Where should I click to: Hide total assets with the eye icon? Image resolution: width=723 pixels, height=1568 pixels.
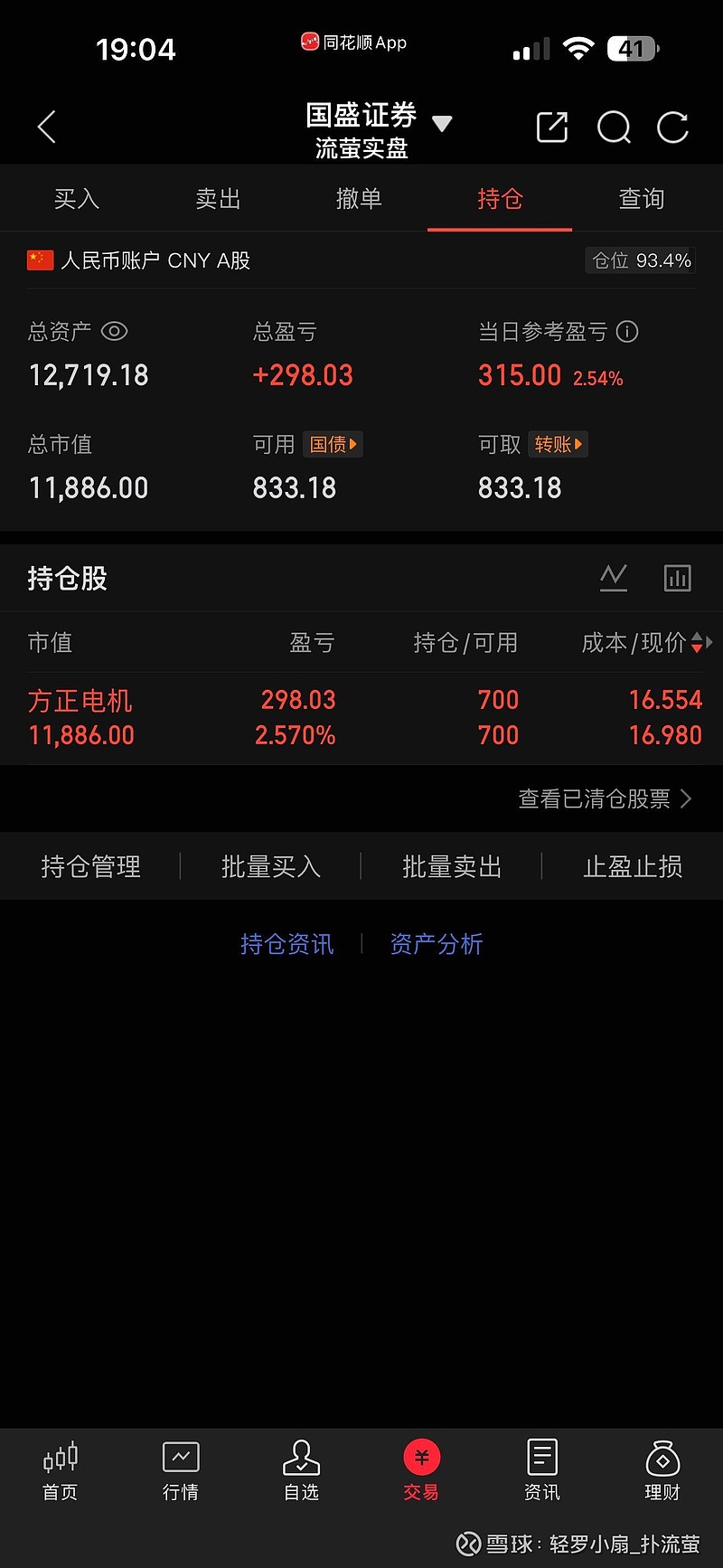coord(114,332)
